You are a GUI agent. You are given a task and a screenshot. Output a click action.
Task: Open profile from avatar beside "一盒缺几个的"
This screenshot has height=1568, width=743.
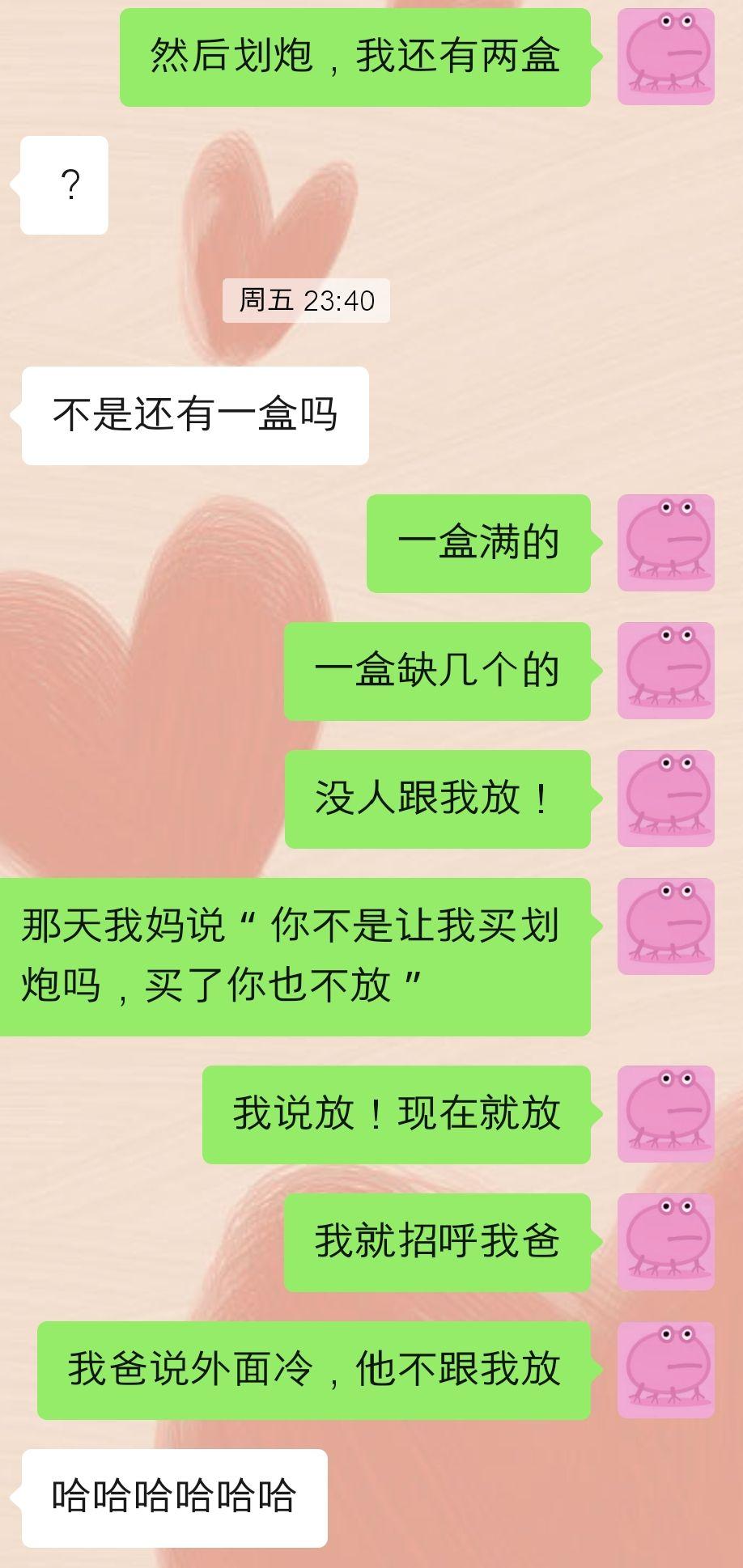click(666, 671)
